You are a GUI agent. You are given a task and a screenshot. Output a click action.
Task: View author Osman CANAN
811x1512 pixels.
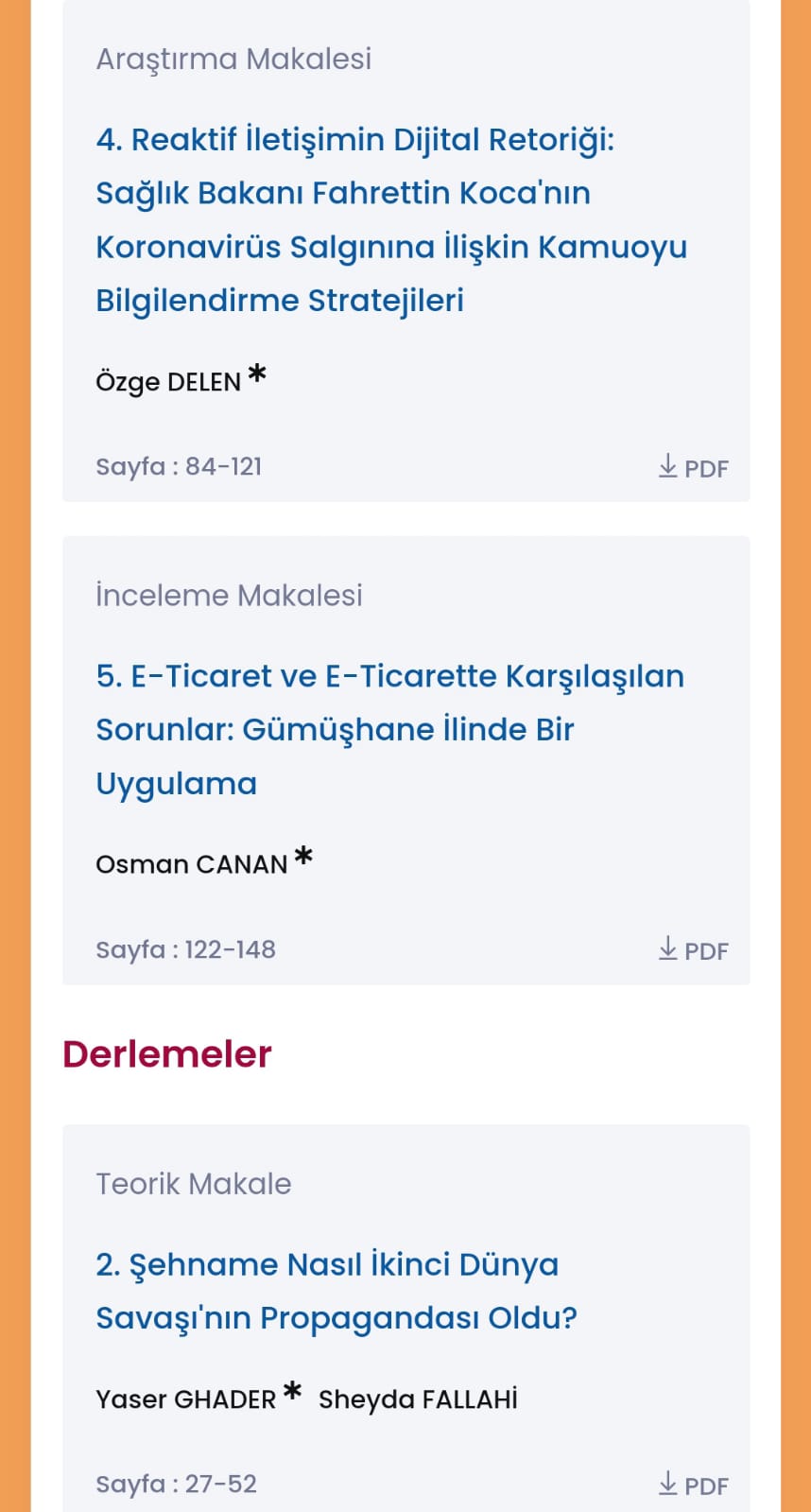coord(191,864)
